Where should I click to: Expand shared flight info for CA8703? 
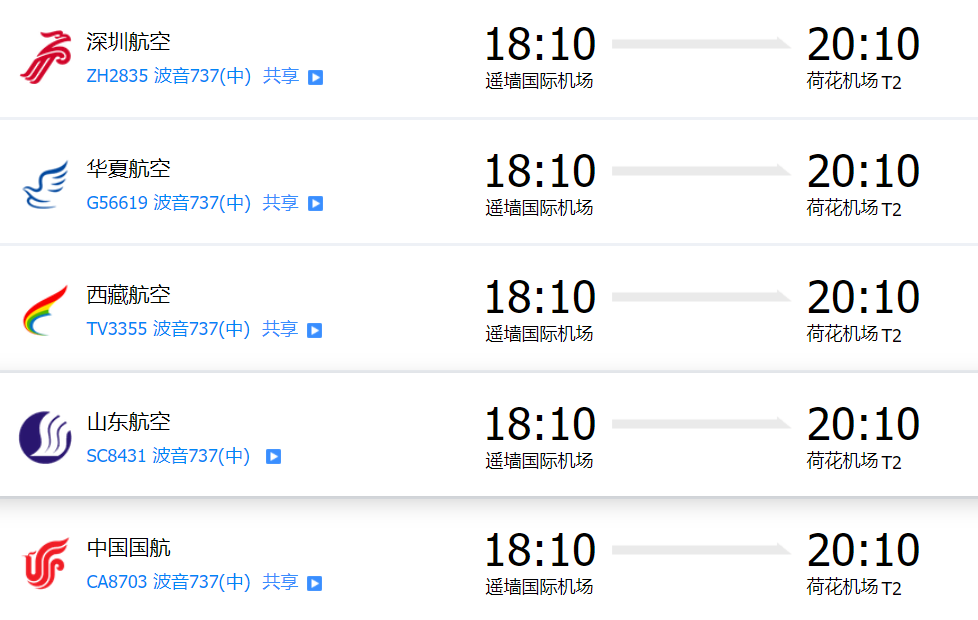[x=315, y=583]
